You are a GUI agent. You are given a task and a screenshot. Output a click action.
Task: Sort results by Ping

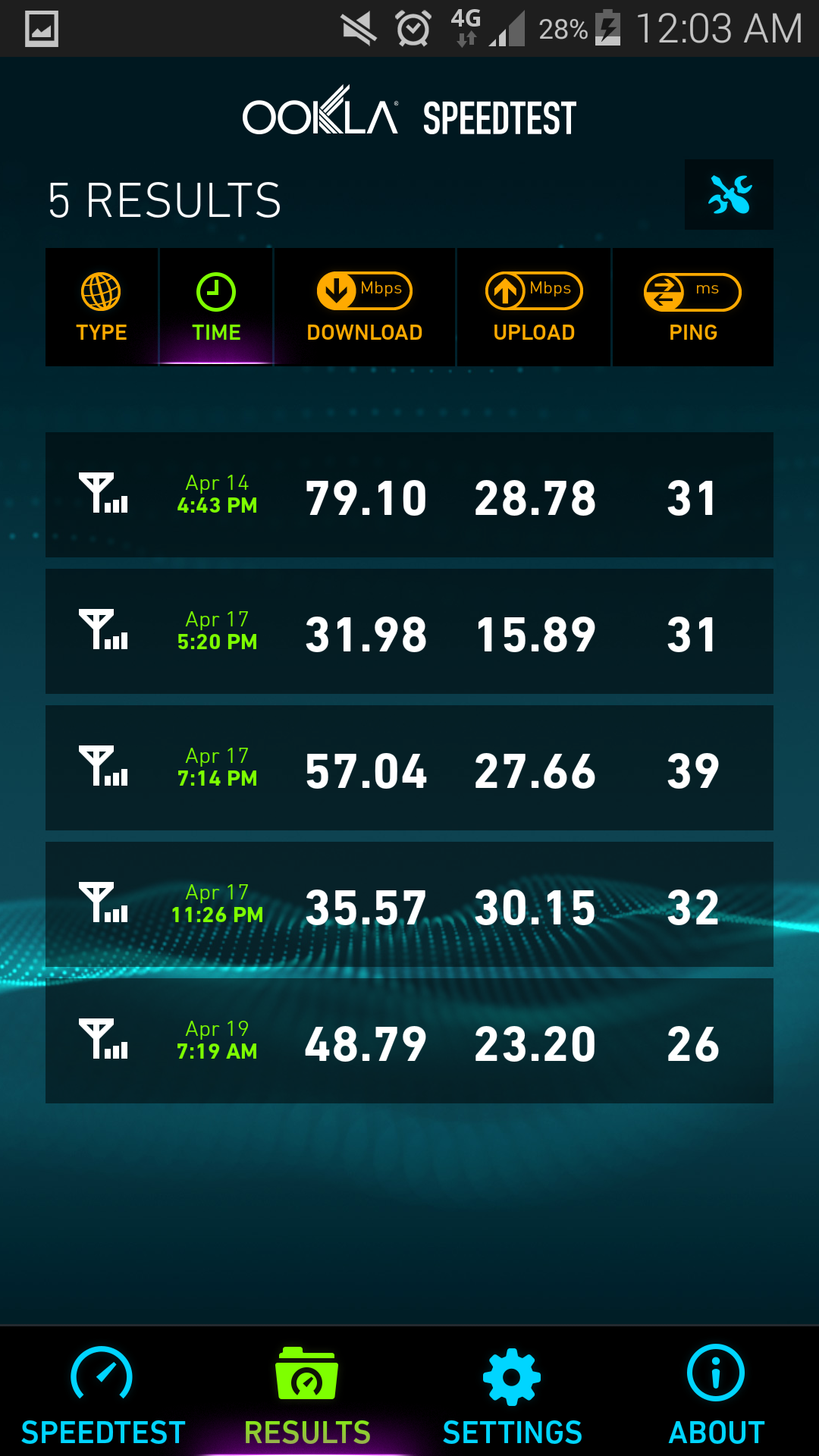click(x=693, y=307)
